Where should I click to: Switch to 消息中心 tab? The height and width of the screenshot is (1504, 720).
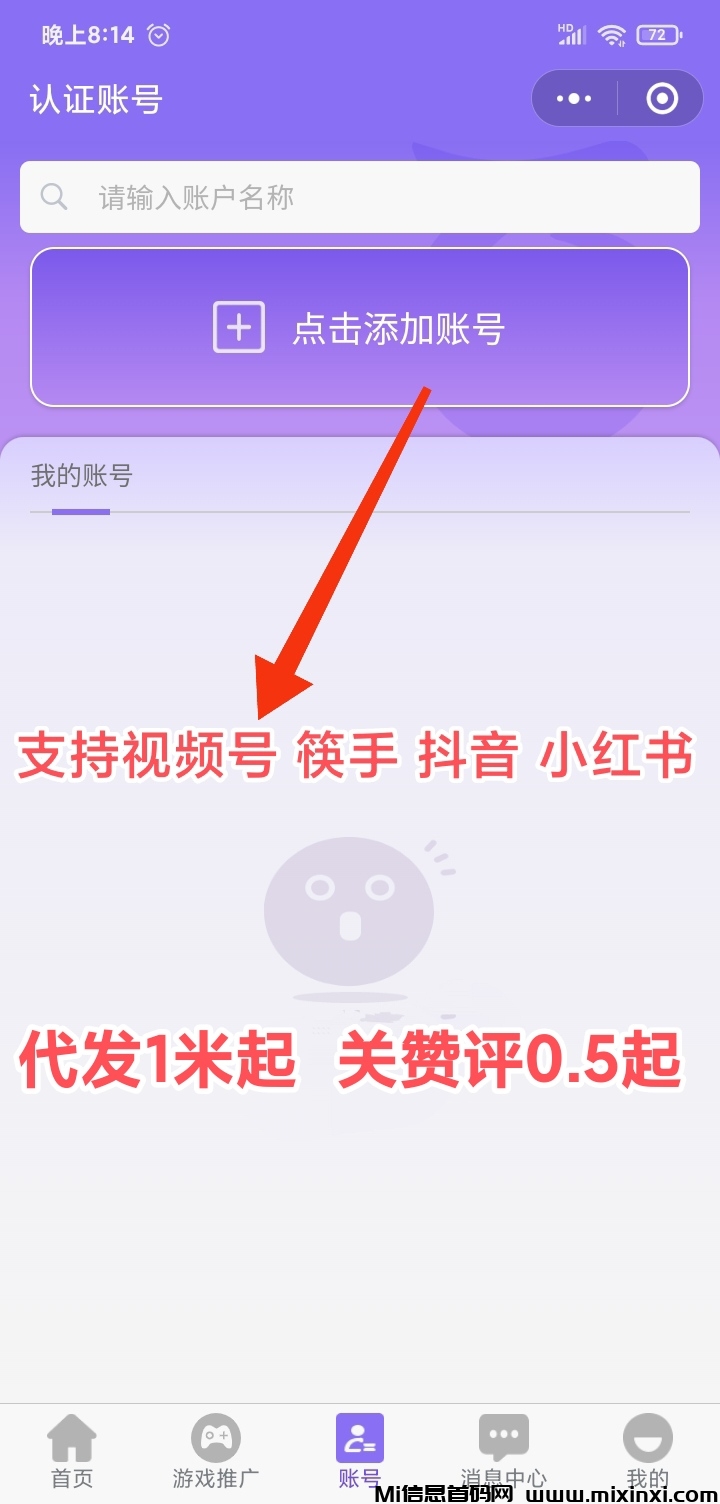coord(504,1450)
